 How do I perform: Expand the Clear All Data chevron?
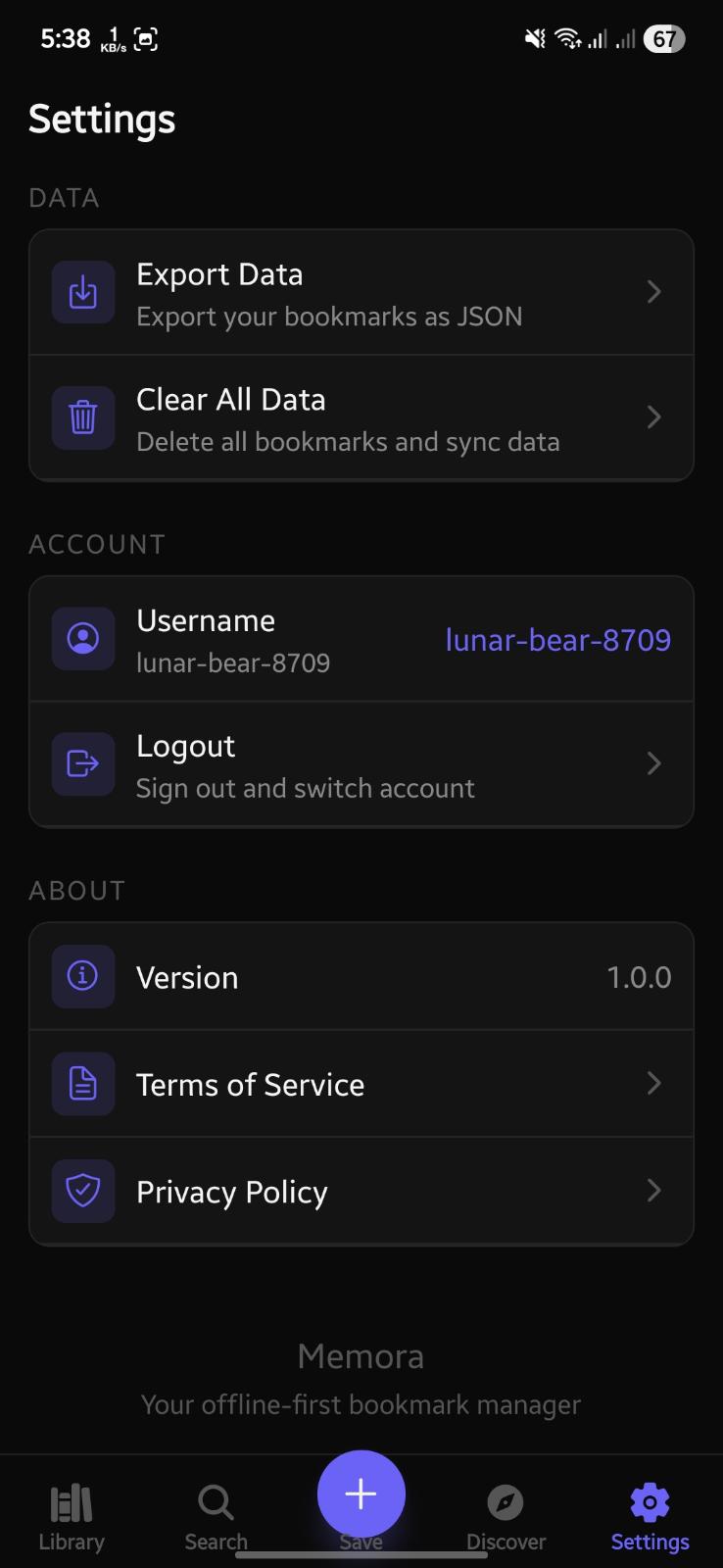653,416
